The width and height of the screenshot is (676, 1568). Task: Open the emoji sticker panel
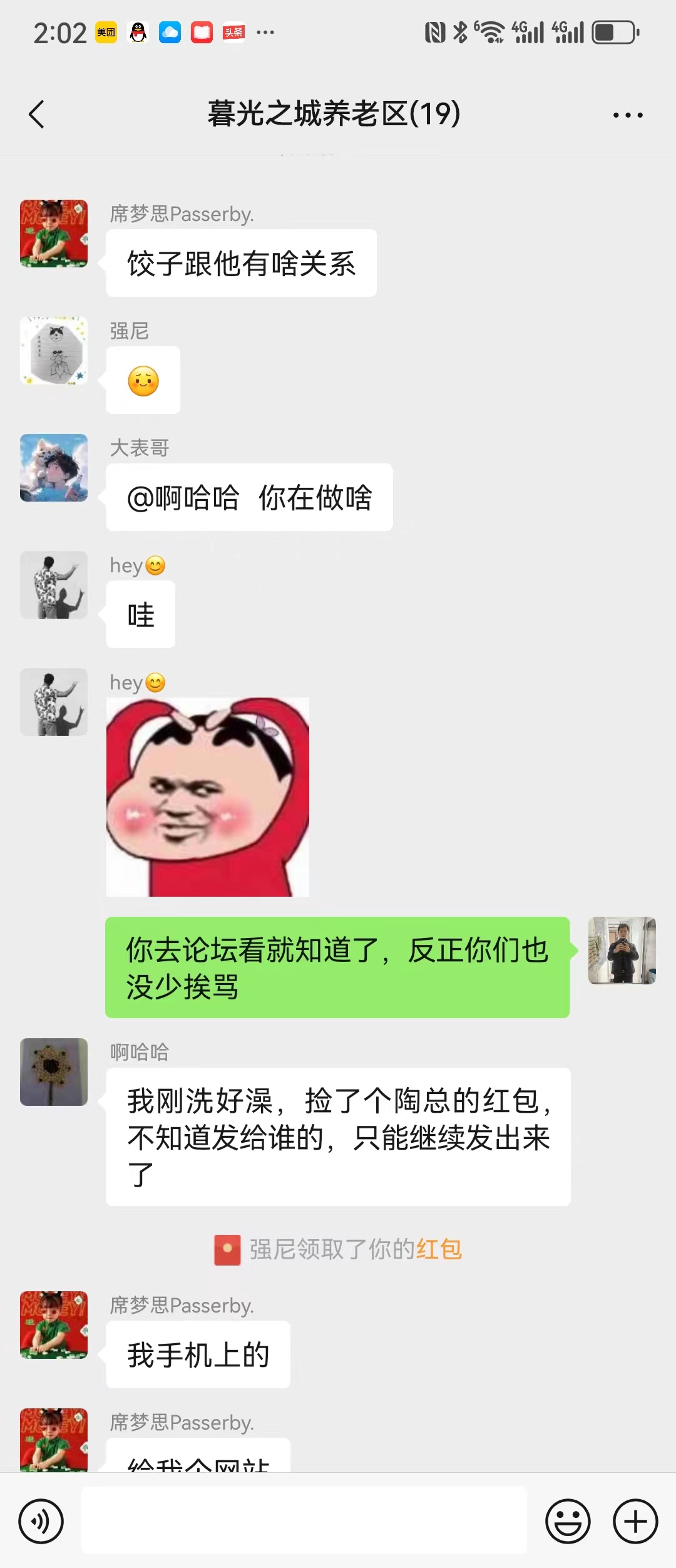568,1521
